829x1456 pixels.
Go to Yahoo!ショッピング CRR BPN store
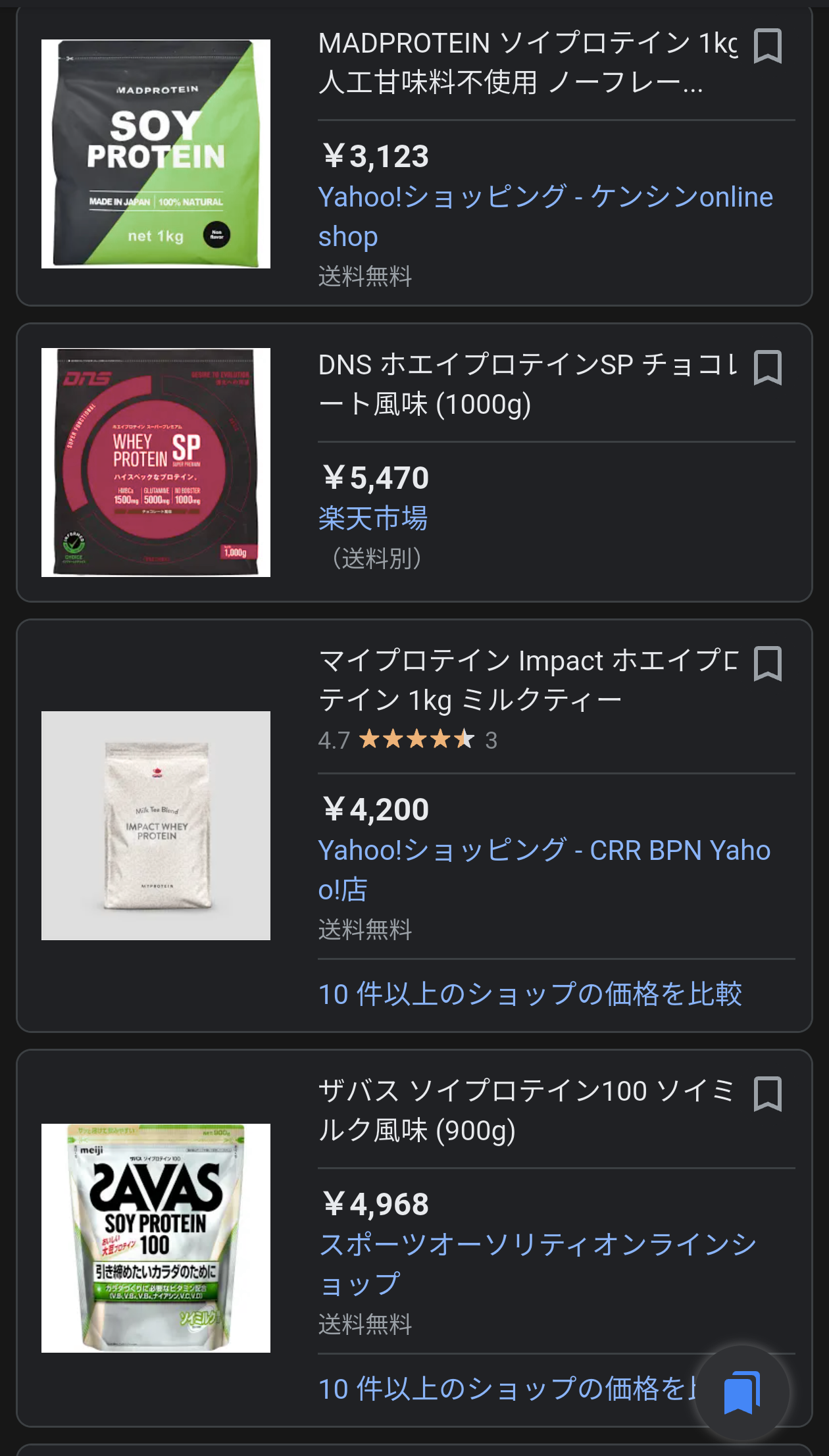click(543, 869)
